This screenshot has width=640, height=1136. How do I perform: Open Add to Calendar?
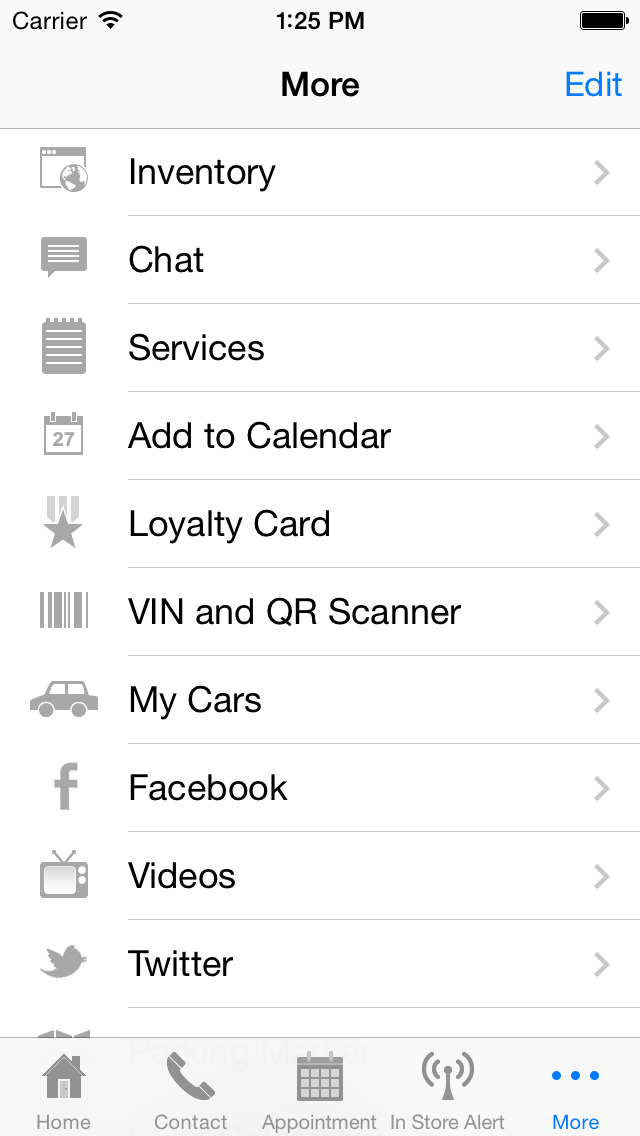point(320,435)
